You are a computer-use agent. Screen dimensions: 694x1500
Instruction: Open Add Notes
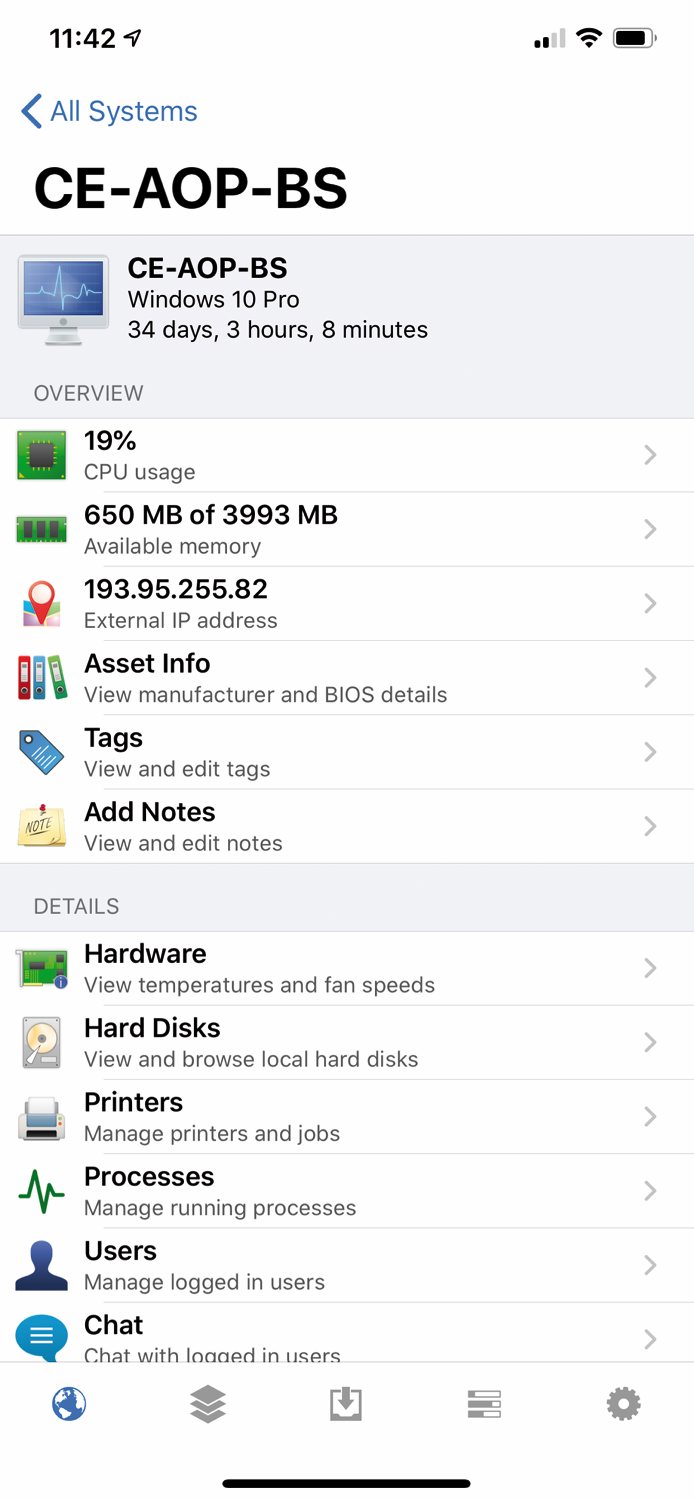pos(347,826)
